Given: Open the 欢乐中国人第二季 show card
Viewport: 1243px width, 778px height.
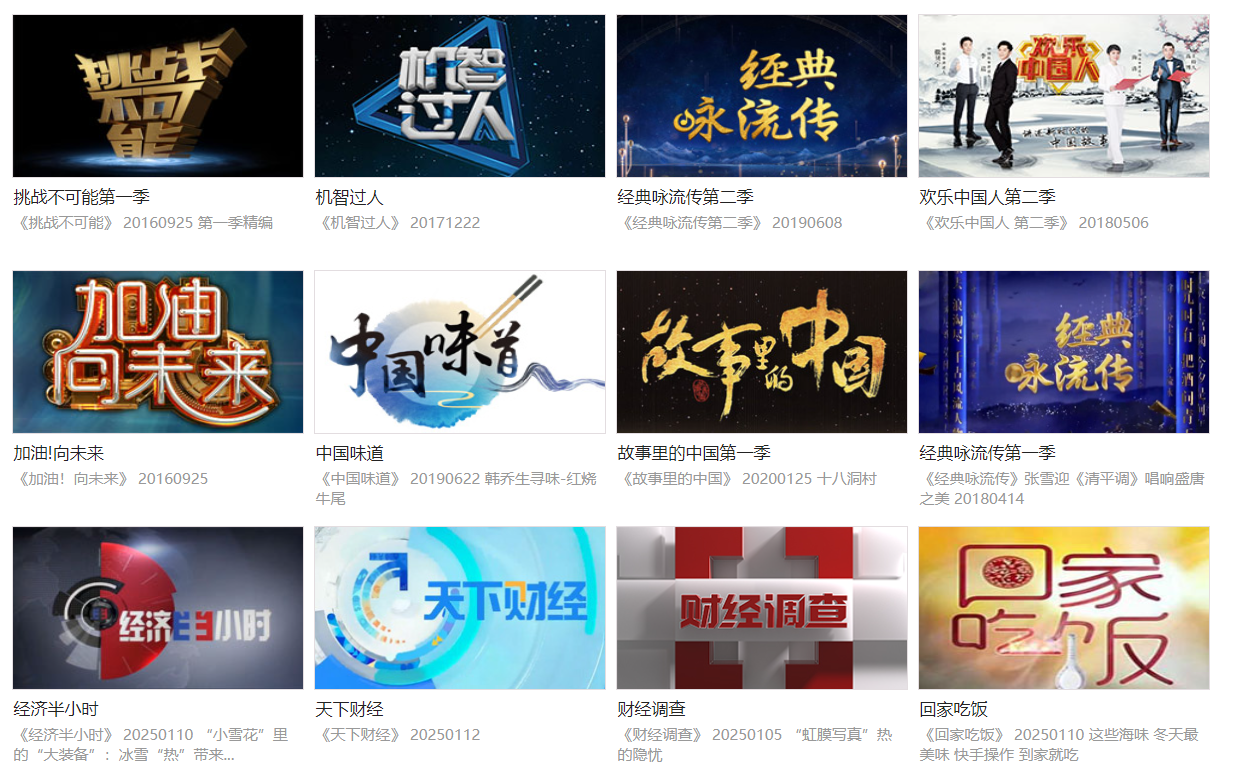Looking at the screenshot, I should click(1064, 96).
